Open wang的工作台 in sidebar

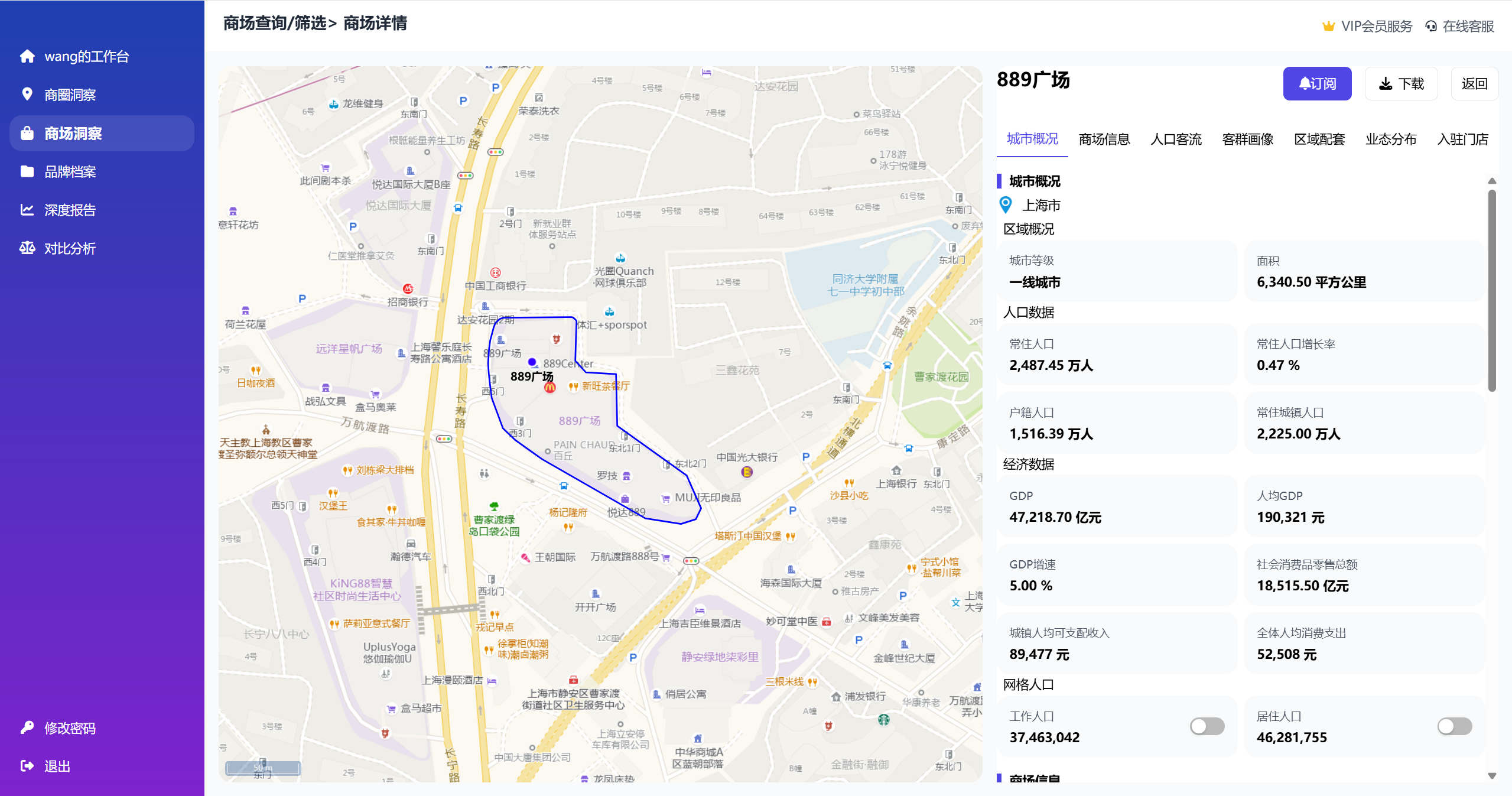(86, 56)
